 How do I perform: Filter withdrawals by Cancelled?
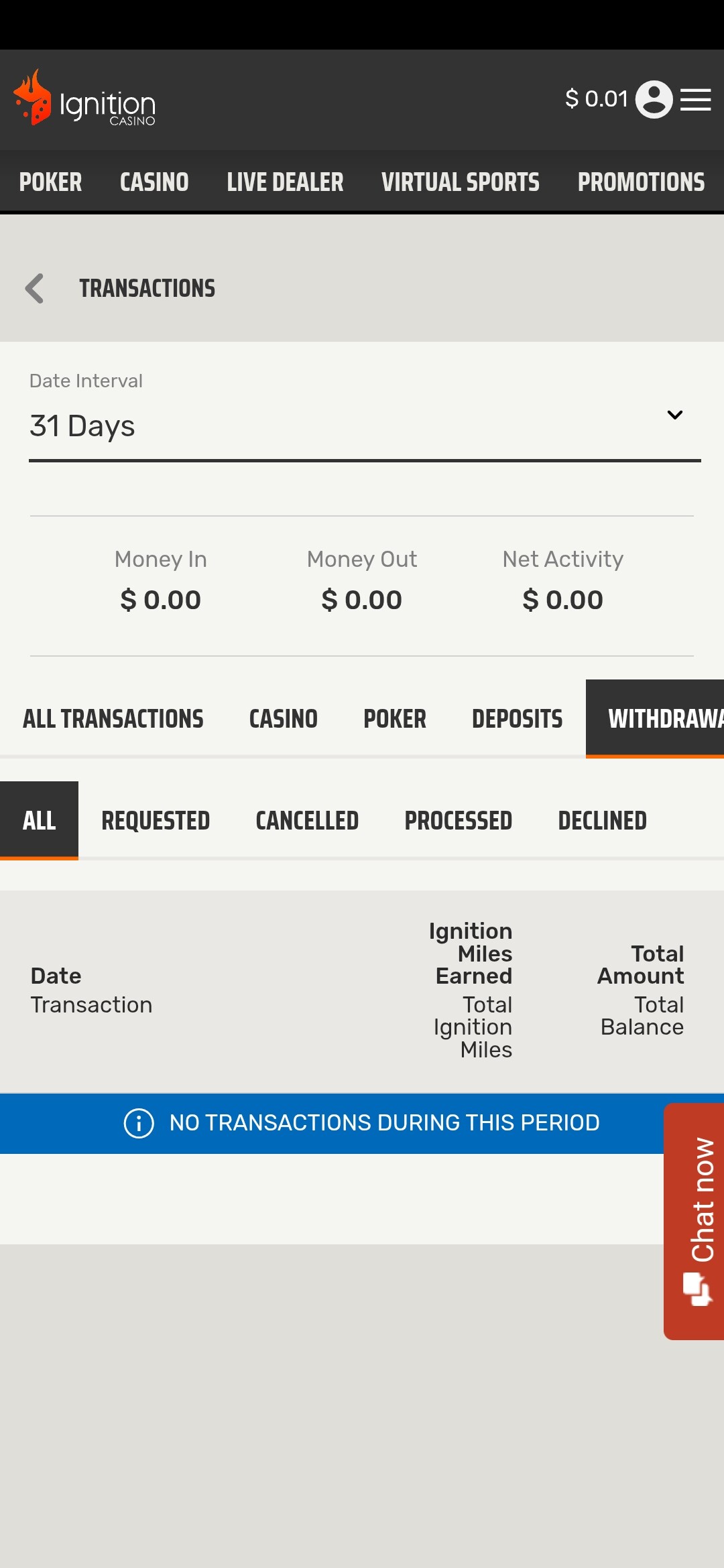(307, 821)
